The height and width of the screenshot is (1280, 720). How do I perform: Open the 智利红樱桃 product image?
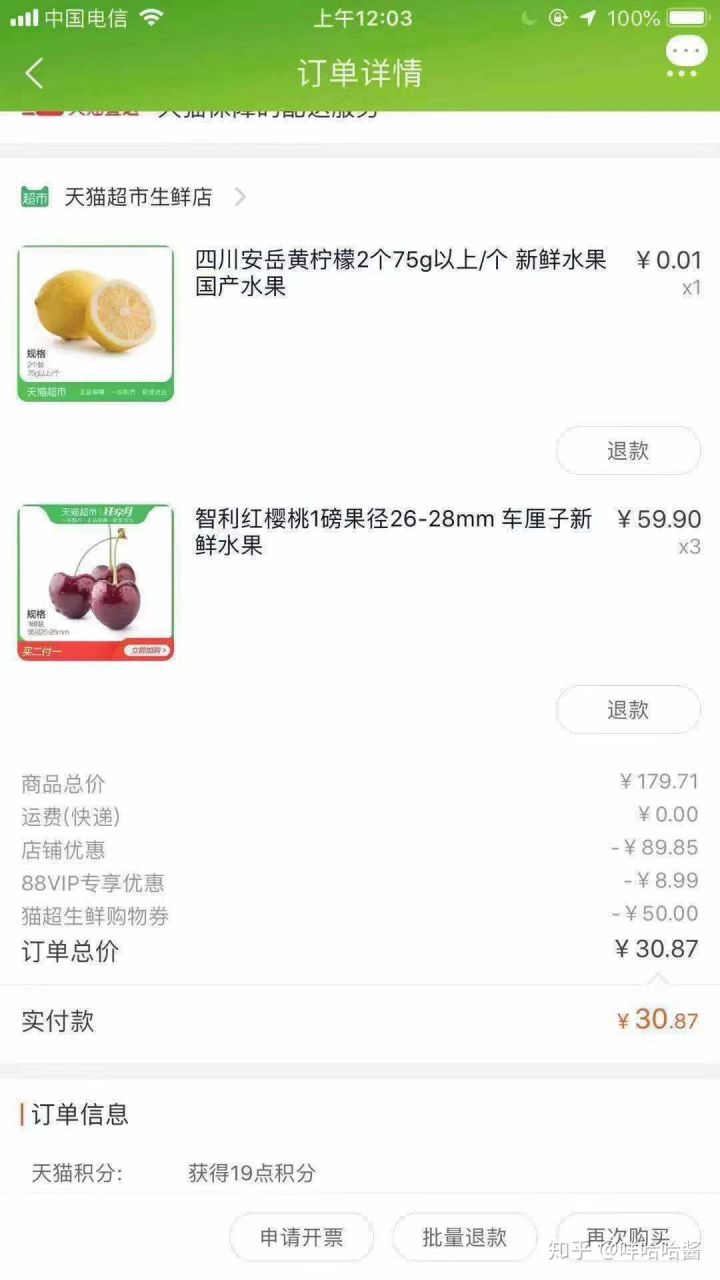96,582
